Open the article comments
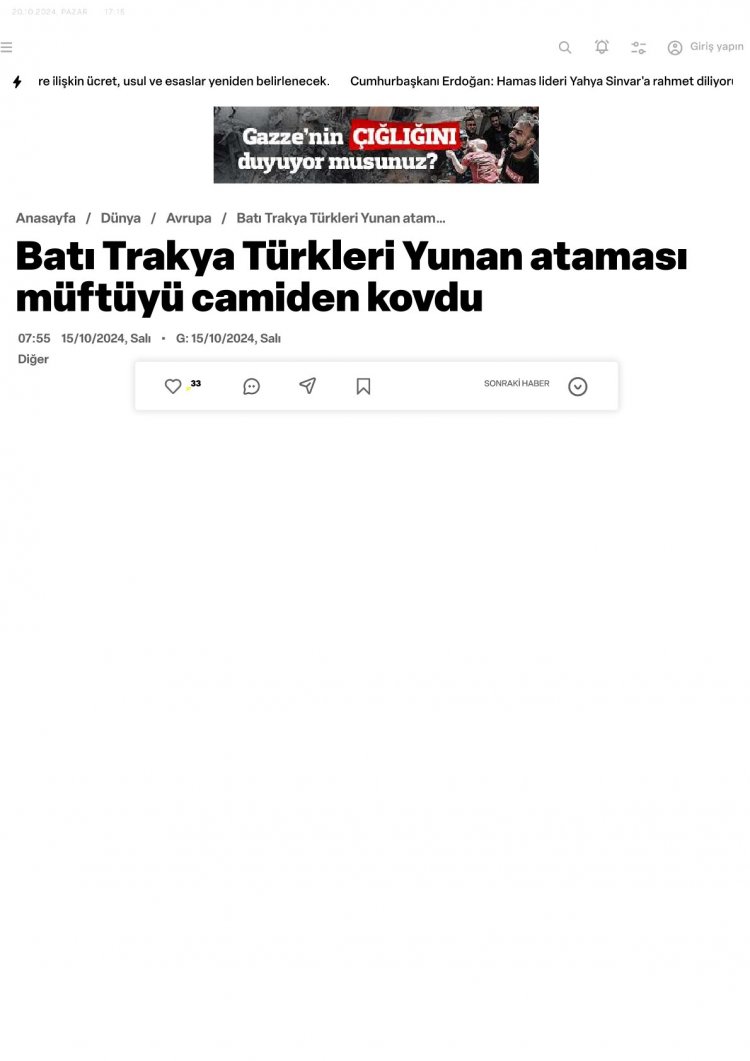 [252, 386]
